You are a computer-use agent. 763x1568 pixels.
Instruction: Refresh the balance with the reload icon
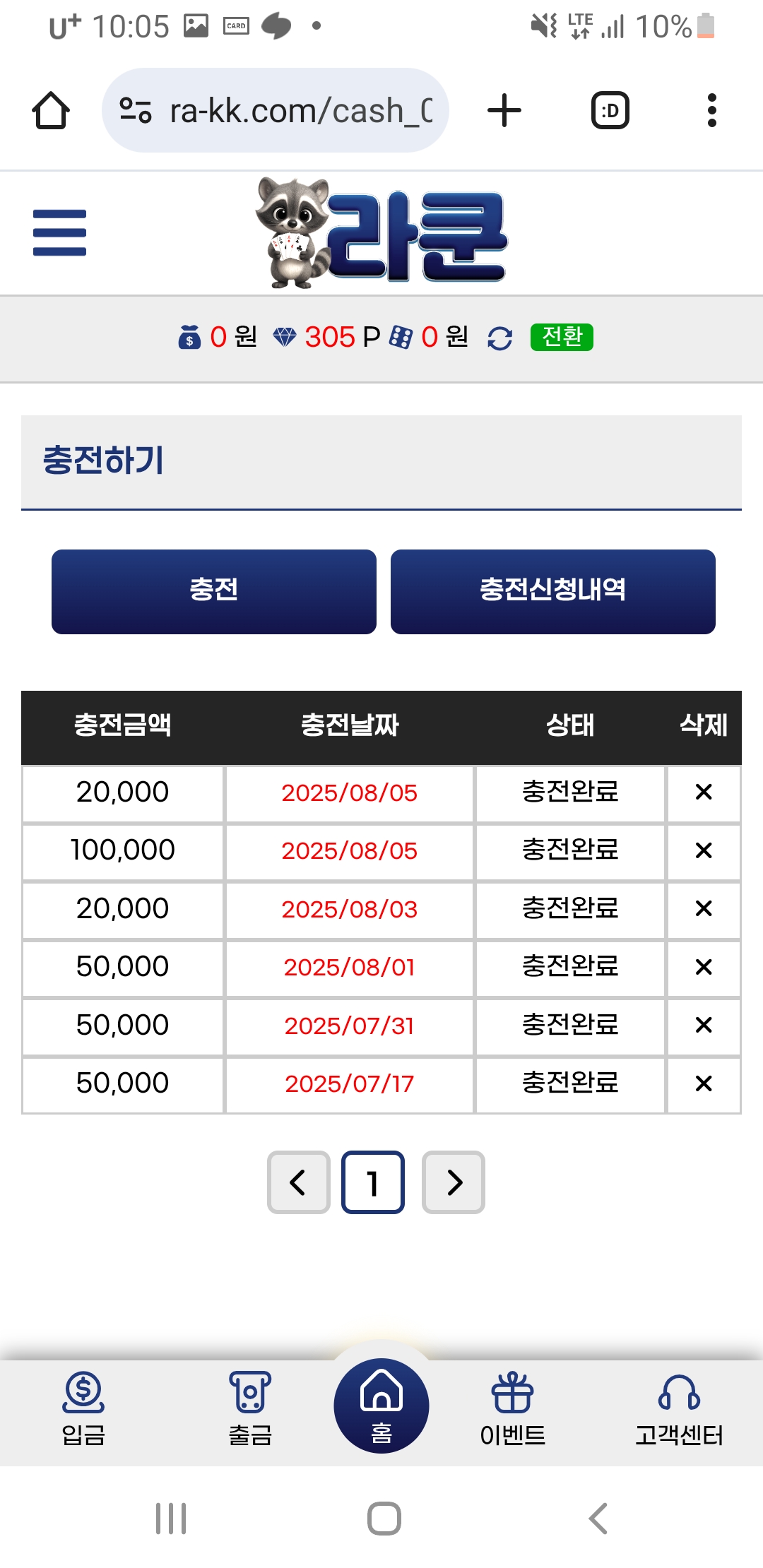point(499,338)
